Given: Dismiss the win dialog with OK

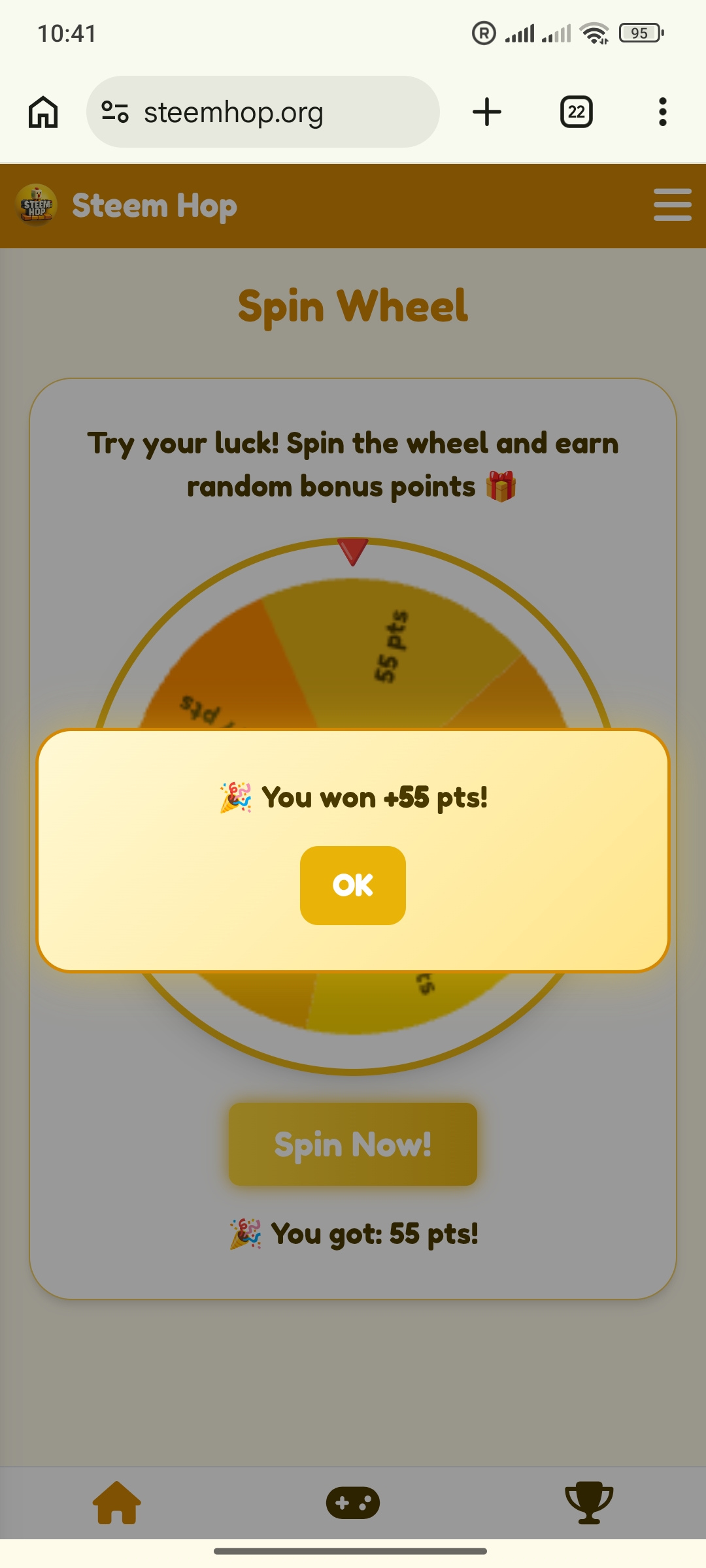Looking at the screenshot, I should [353, 885].
